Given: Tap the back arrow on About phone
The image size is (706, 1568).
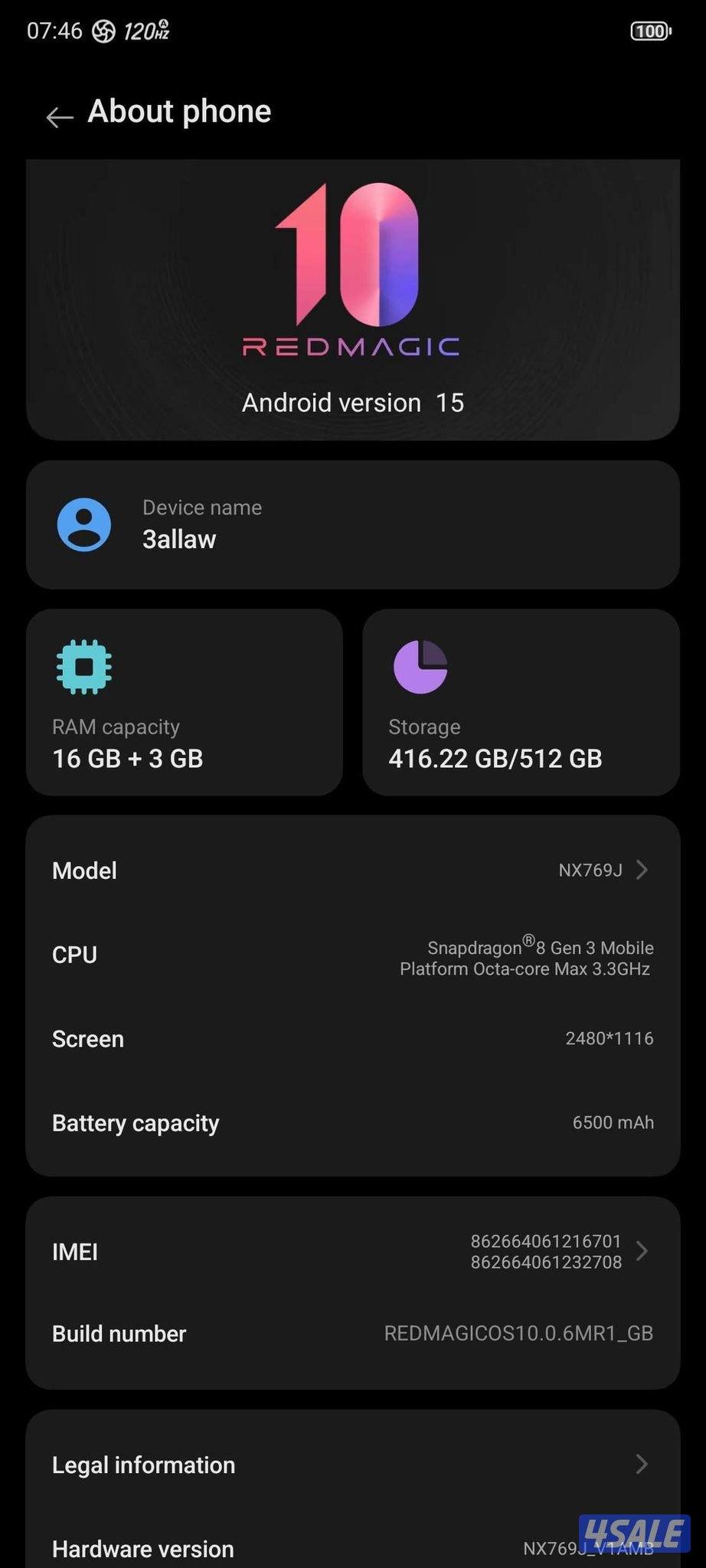Looking at the screenshot, I should click(60, 116).
